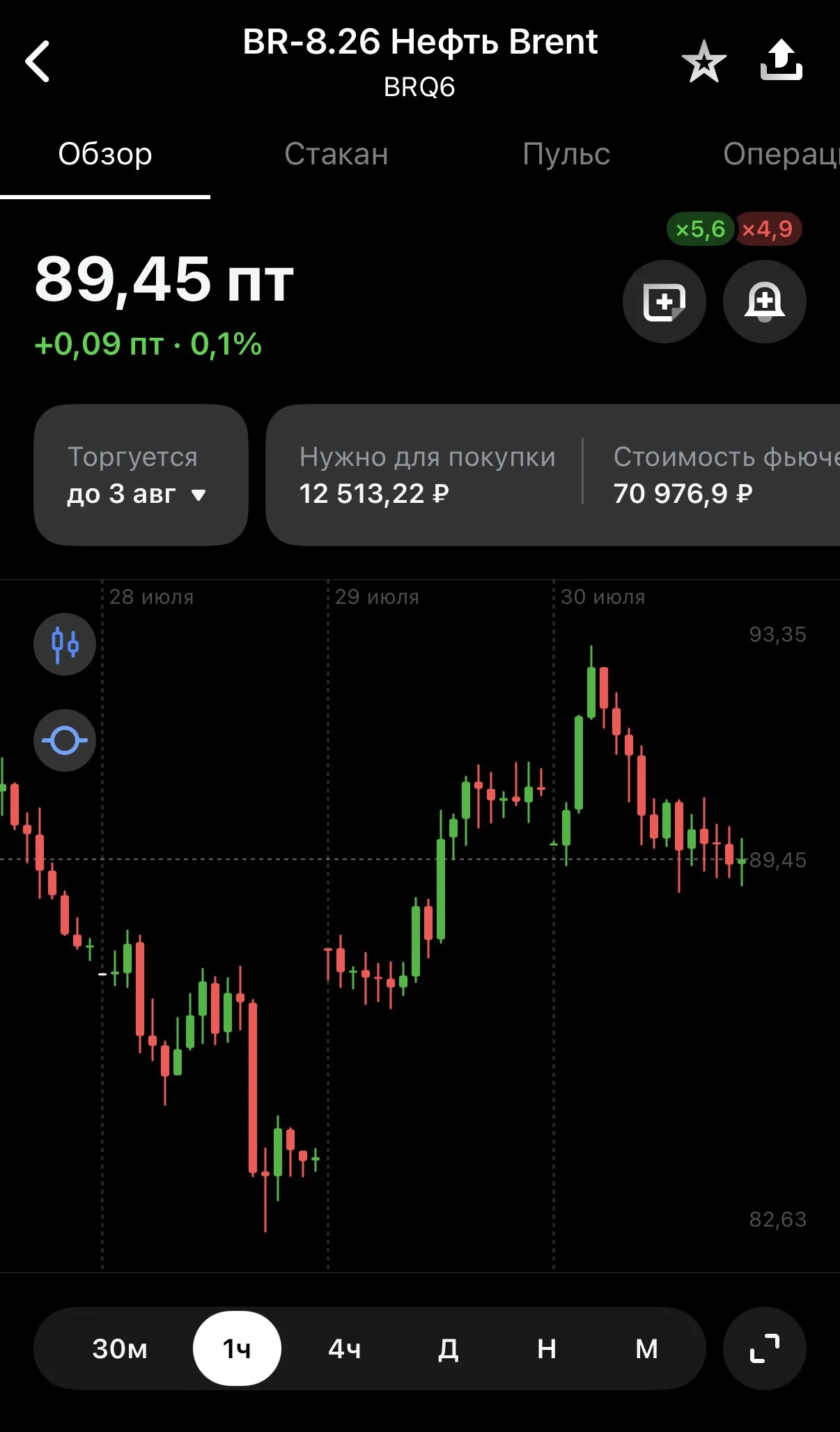Open the Обзор tab
840x1432 pixels.
(105, 154)
